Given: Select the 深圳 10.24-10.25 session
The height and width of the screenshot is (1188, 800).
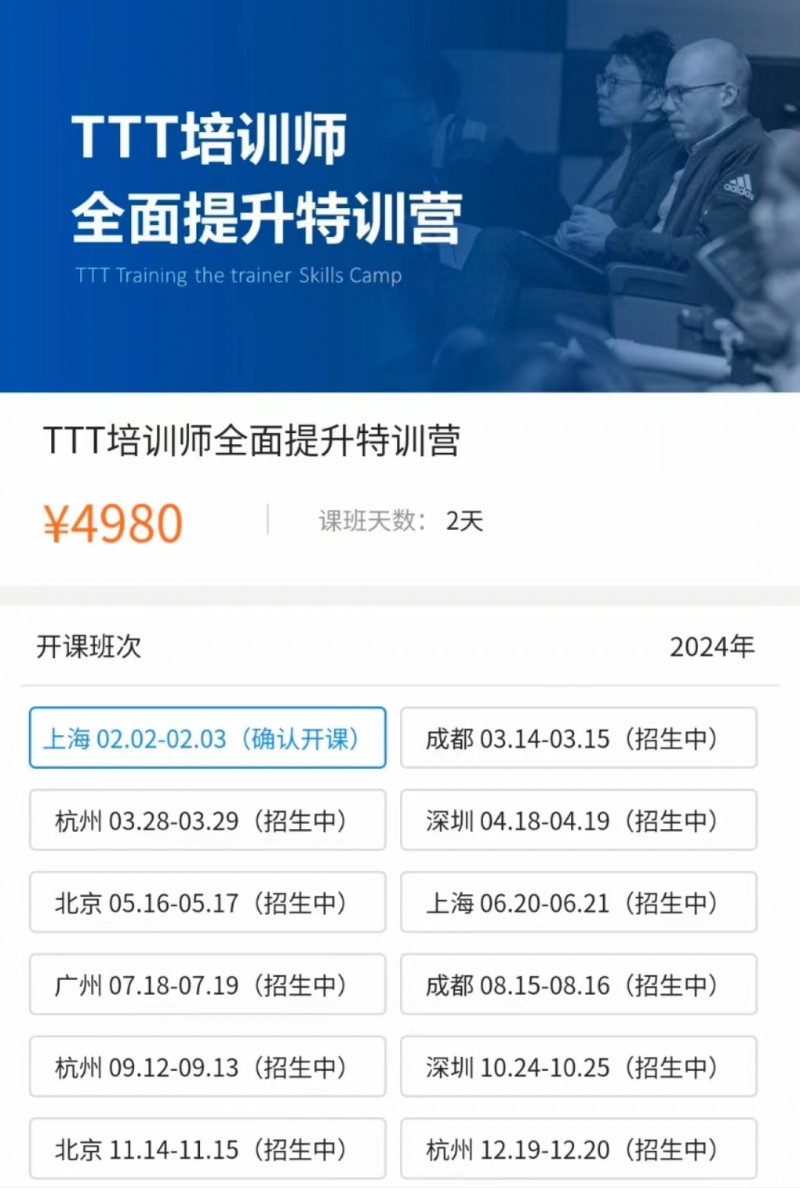Looking at the screenshot, I should point(578,1066).
